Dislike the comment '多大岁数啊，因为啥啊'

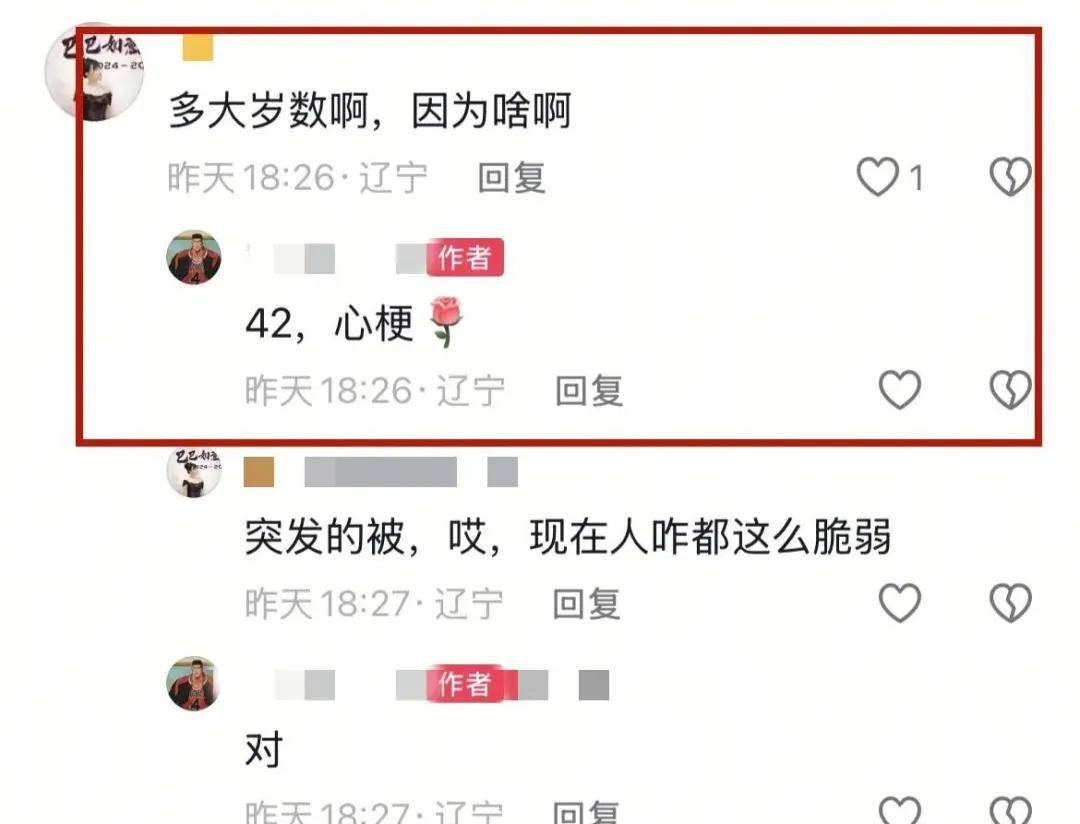click(x=1009, y=178)
